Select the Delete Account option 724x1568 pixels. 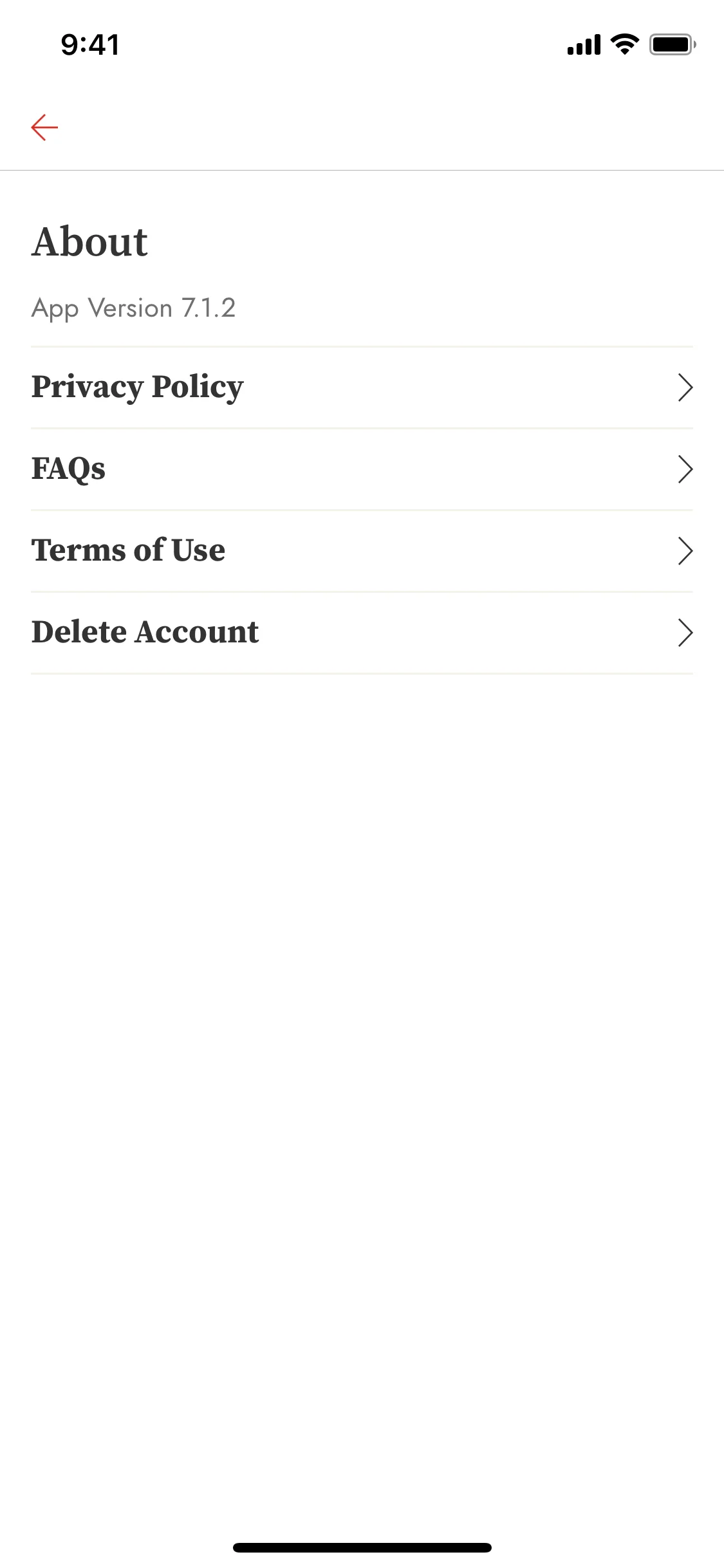click(x=145, y=632)
